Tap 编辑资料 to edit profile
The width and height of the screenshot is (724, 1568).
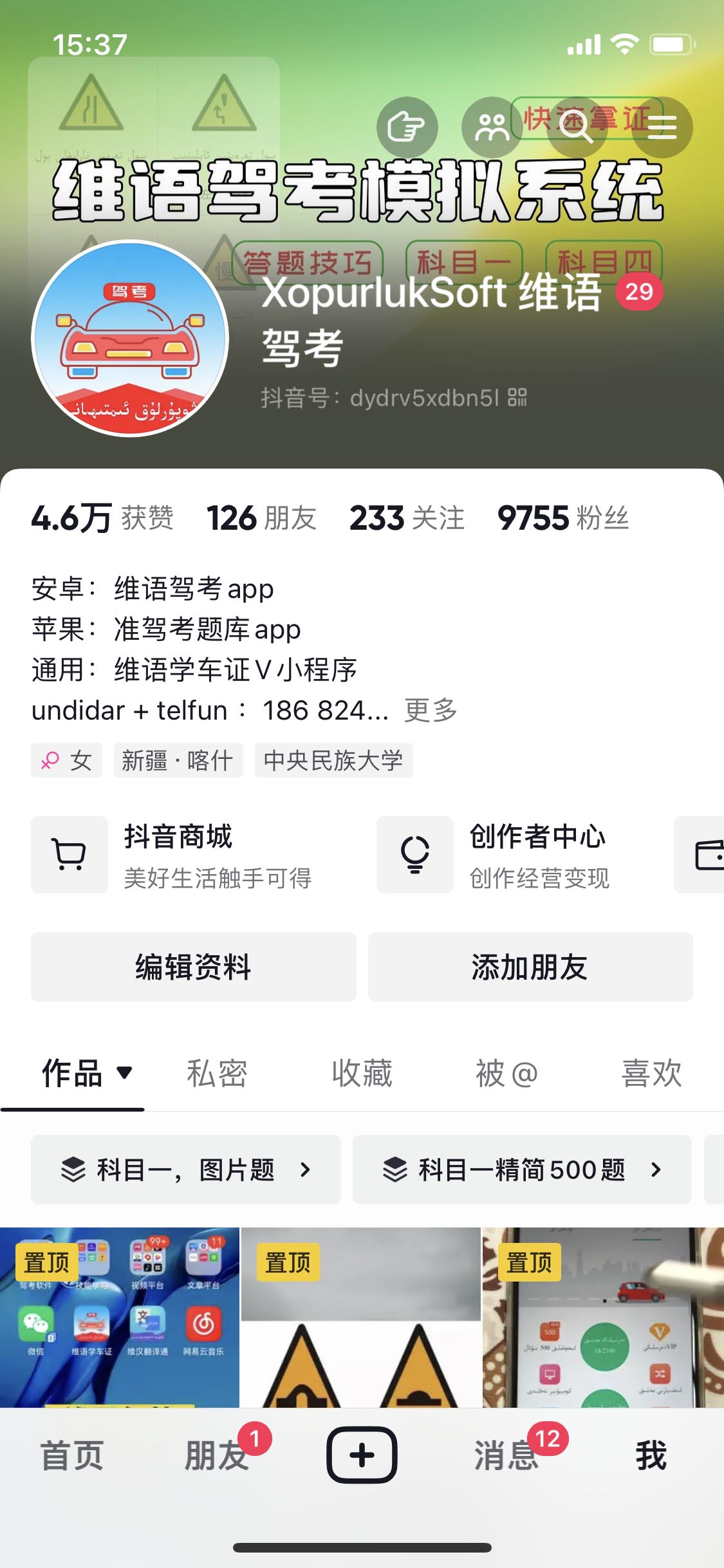193,967
